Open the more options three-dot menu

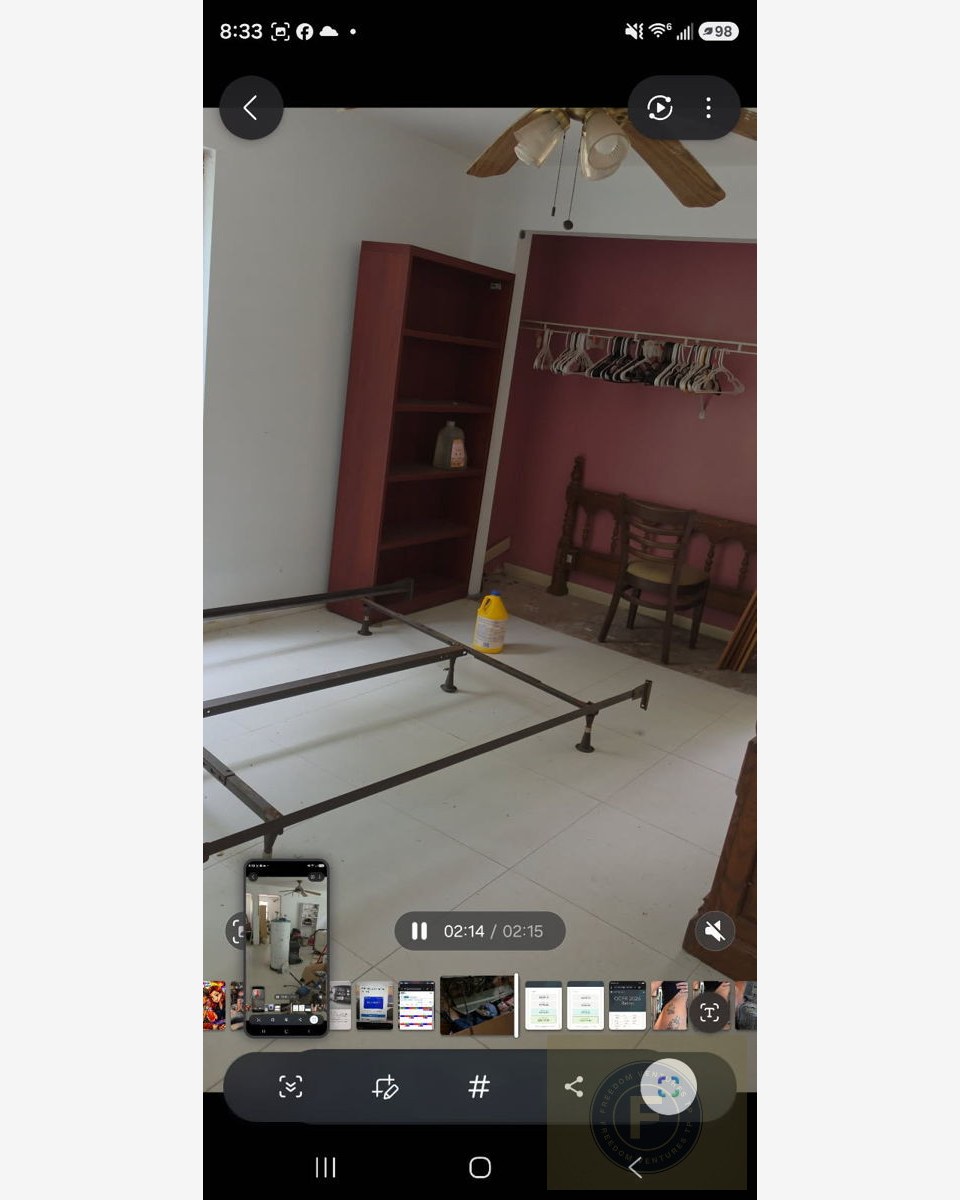(708, 108)
